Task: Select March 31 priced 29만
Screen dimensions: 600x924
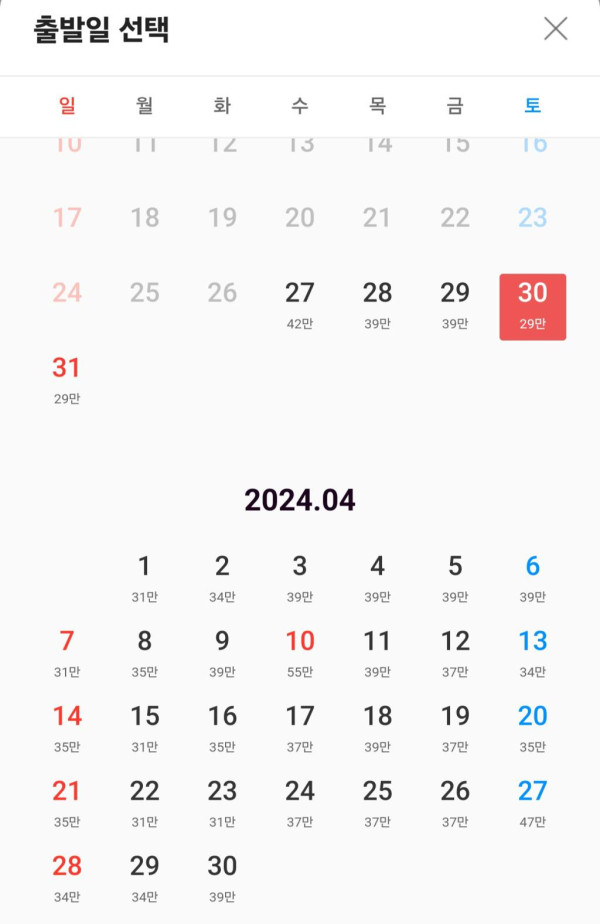Action: (x=67, y=378)
